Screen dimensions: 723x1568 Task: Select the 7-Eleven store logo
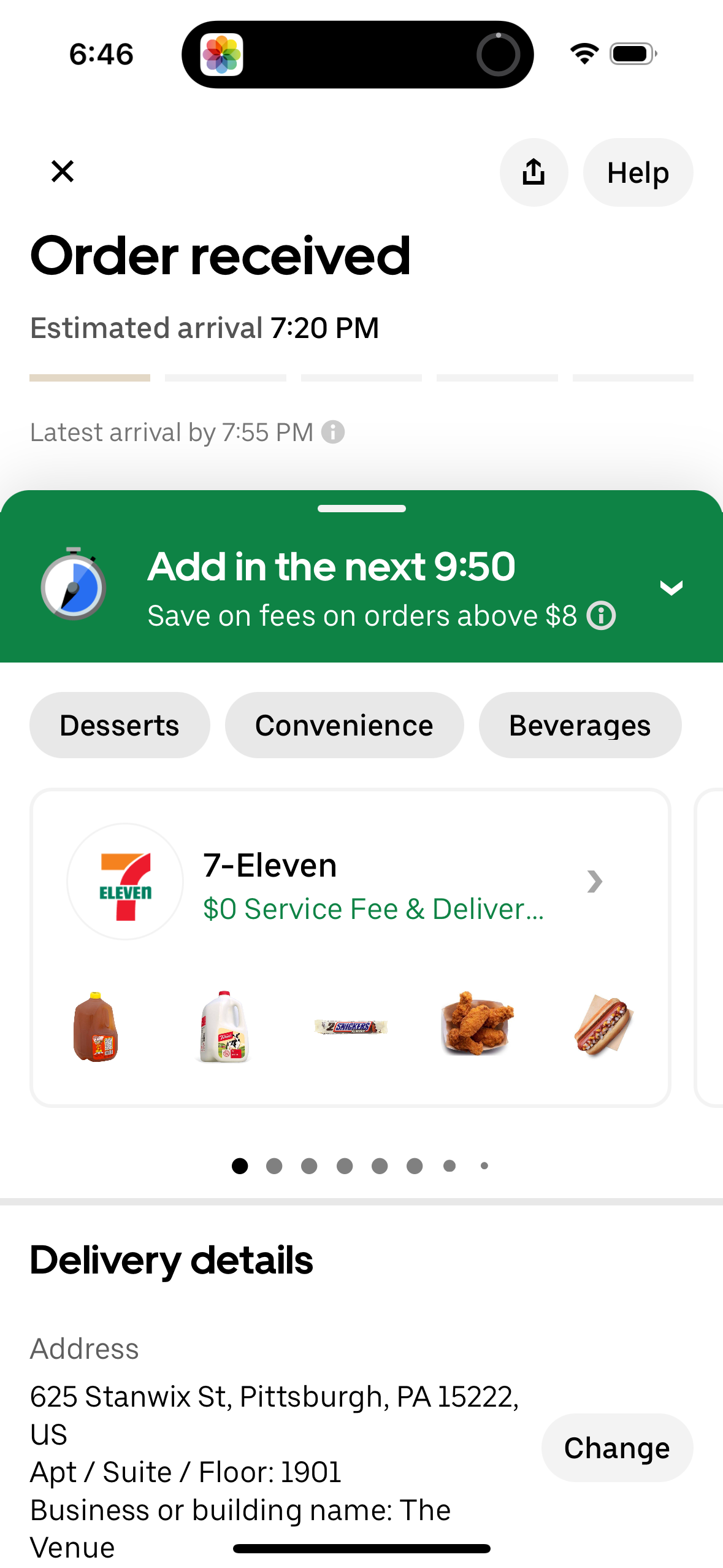[x=124, y=882]
